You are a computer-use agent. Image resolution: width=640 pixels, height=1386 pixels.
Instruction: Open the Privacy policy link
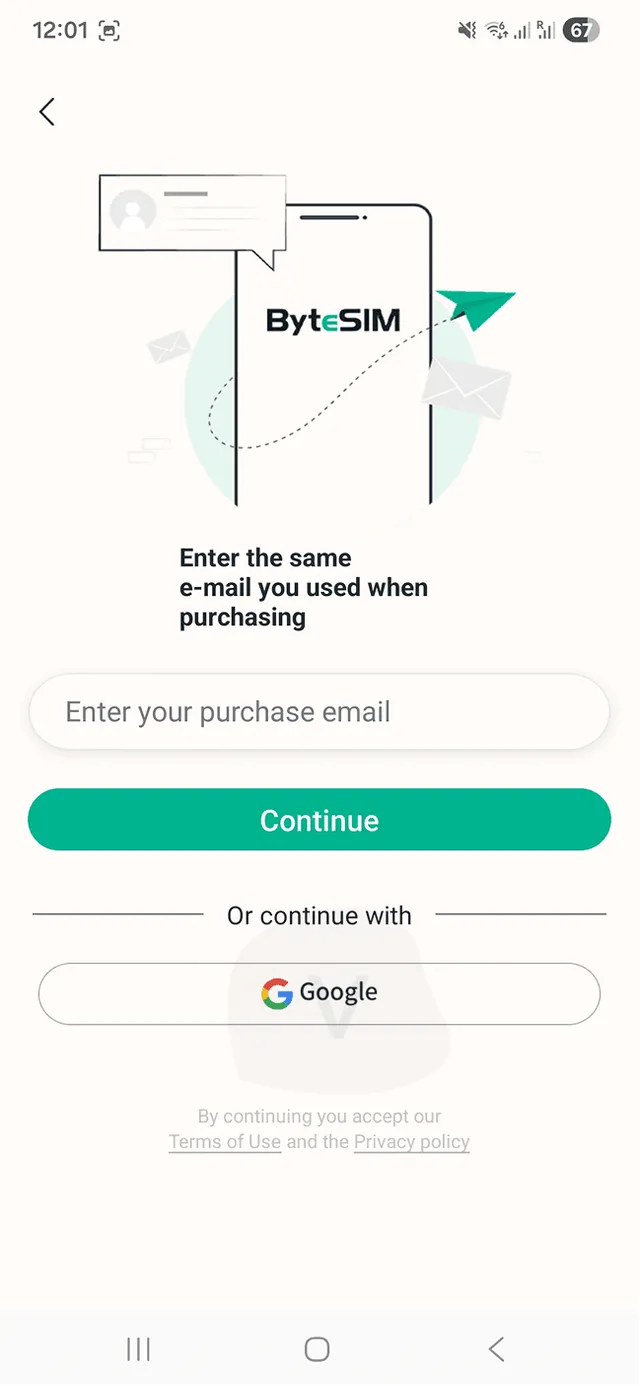point(411,1142)
